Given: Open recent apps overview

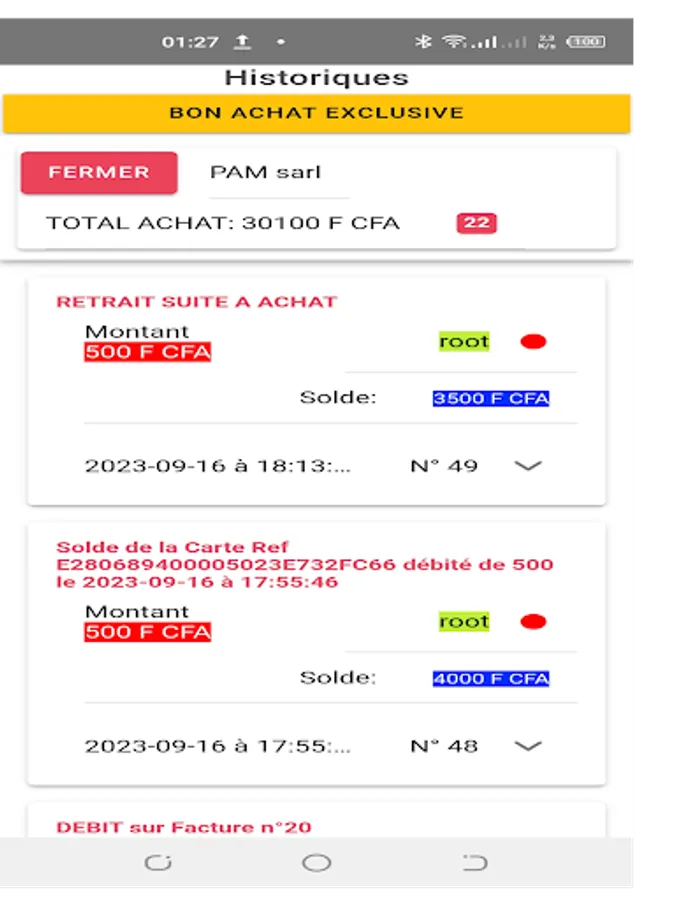Looking at the screenshot, I should tap(158, 863).
